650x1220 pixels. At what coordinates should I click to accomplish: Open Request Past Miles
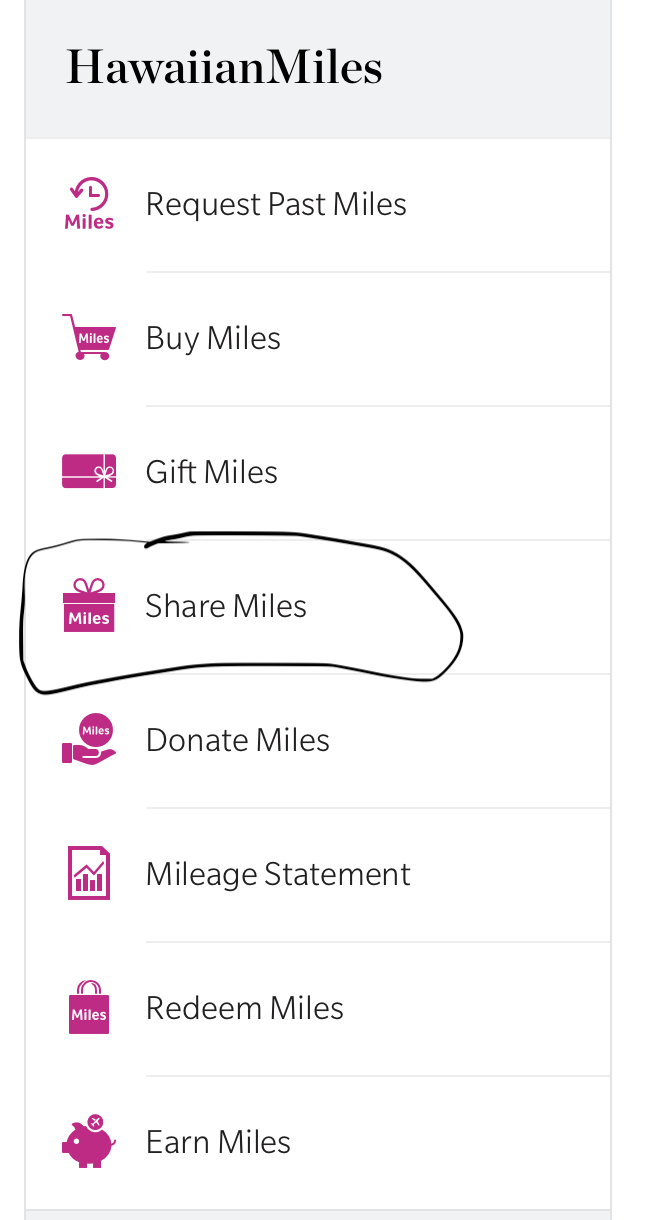(318, 205)
